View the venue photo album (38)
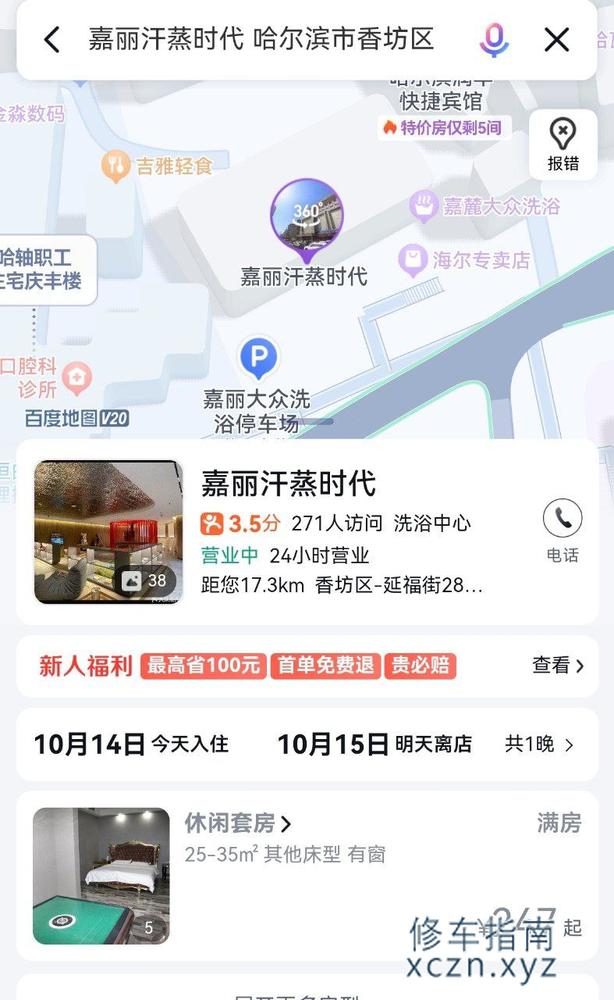614x1000 pixels. tap(109, 532)
